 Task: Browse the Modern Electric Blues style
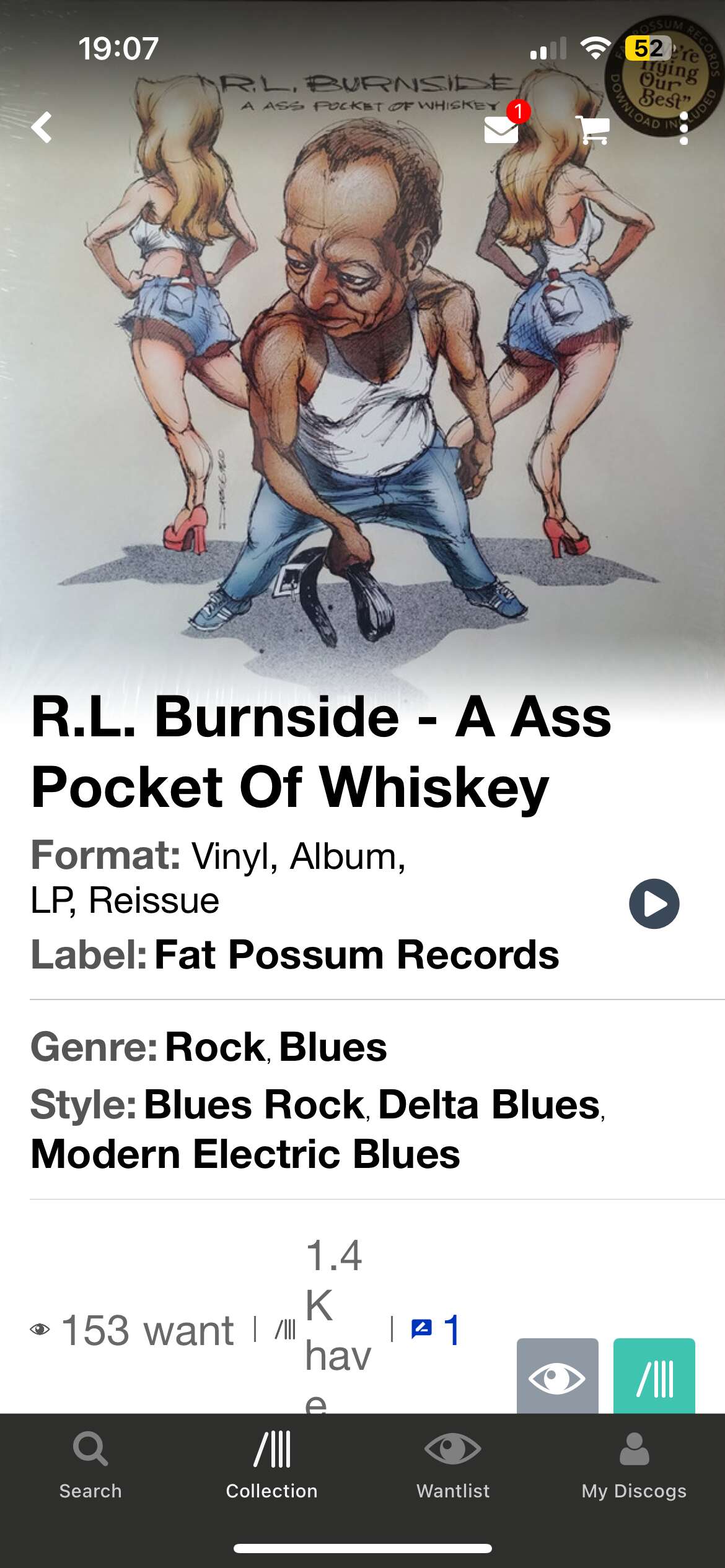(x=245, y=1154)
